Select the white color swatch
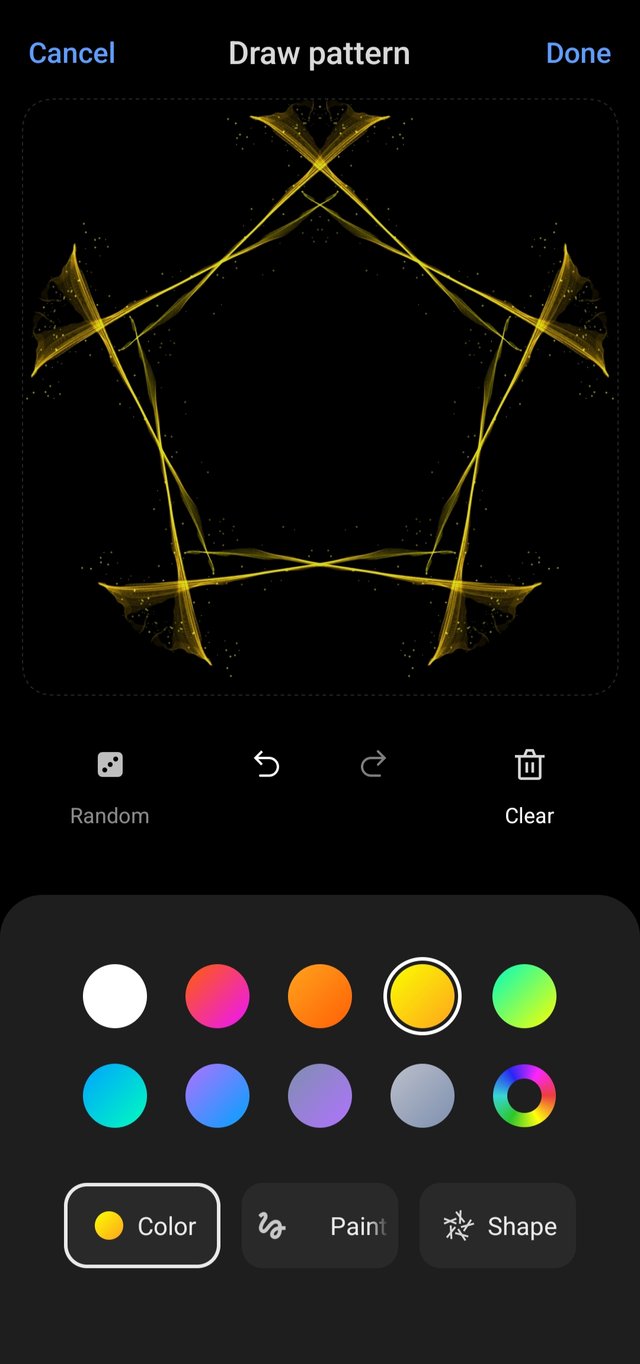Viewport: 640px width, 1364px height. click(x=115, y=996)
